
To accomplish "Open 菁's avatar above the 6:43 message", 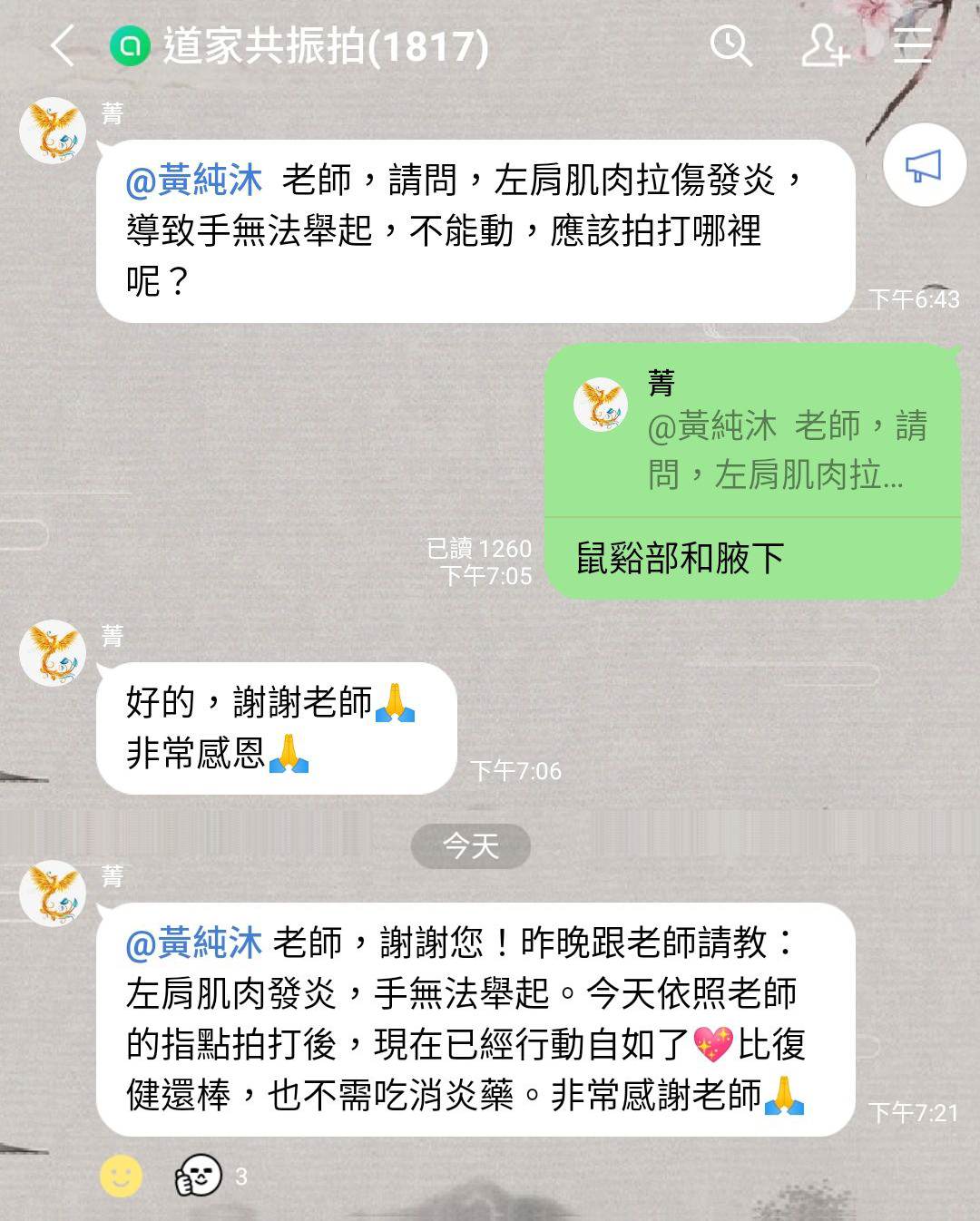I will 53,131.
